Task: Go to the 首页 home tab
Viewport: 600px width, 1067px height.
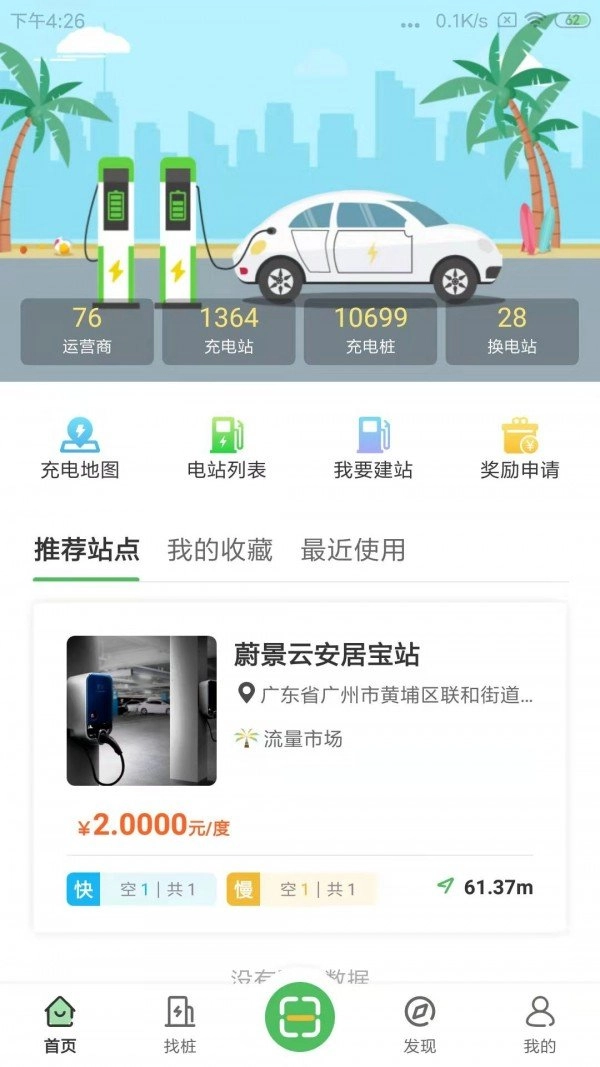Action: [x=60, y=1025]
